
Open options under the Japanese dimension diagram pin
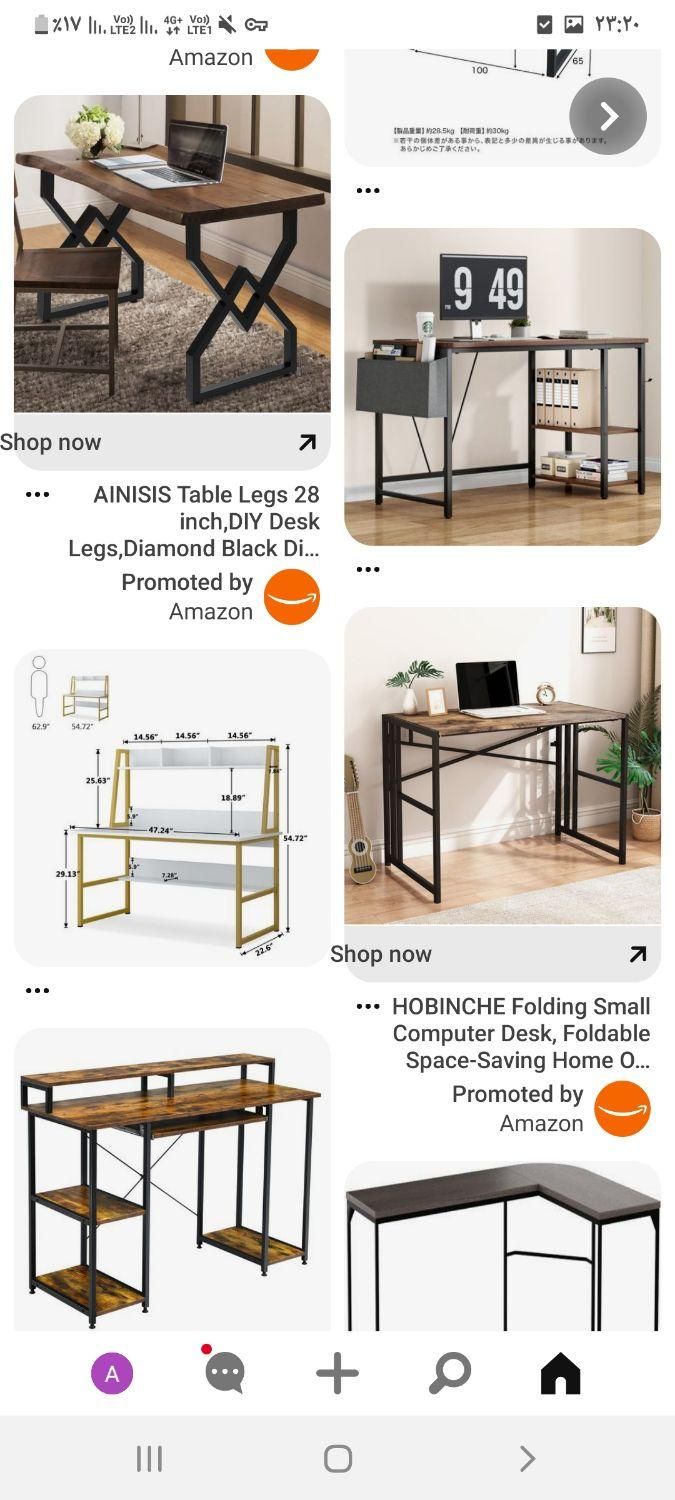(x=368, y=190)
